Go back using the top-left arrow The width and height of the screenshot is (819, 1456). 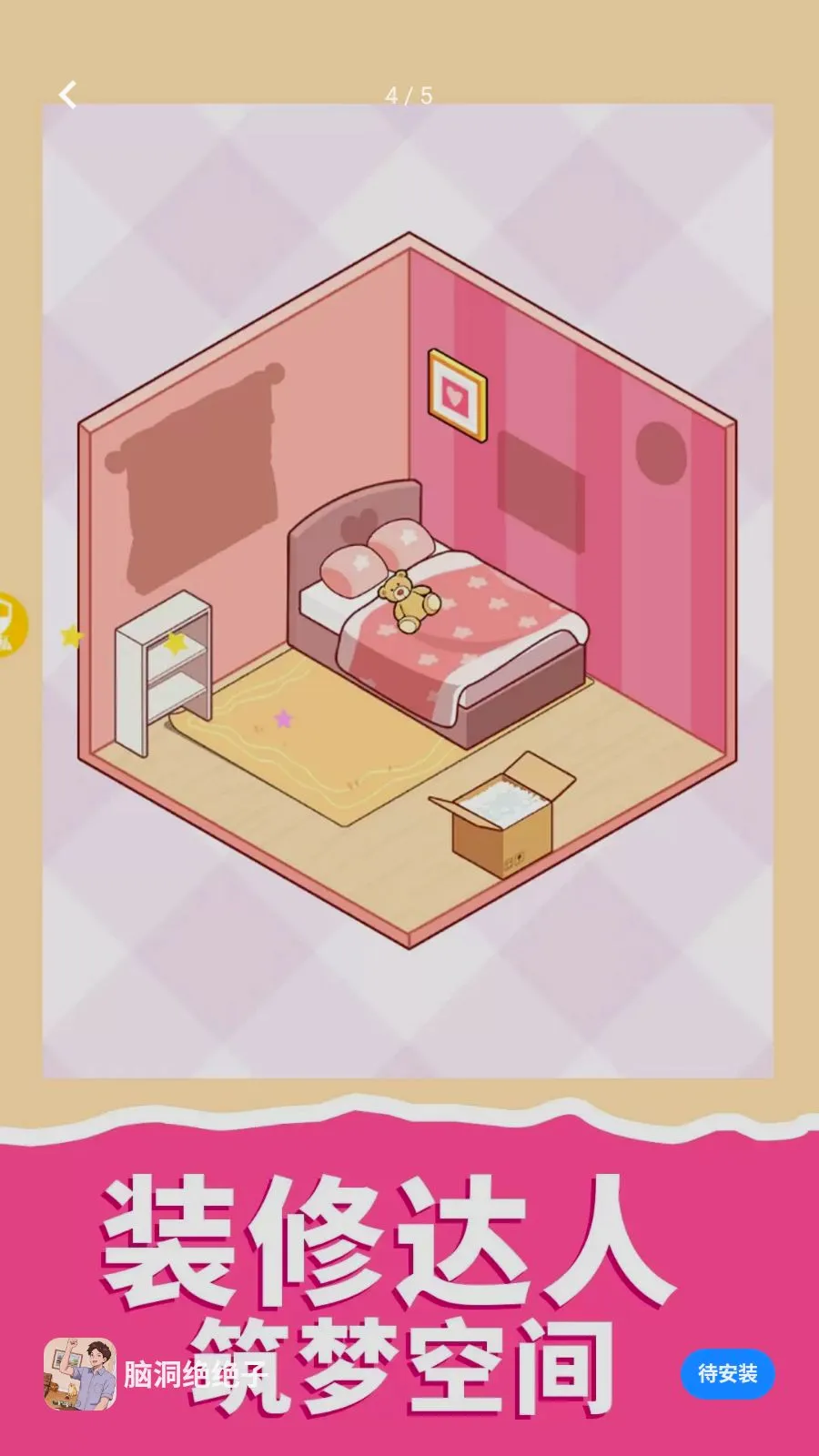[67, 95]
